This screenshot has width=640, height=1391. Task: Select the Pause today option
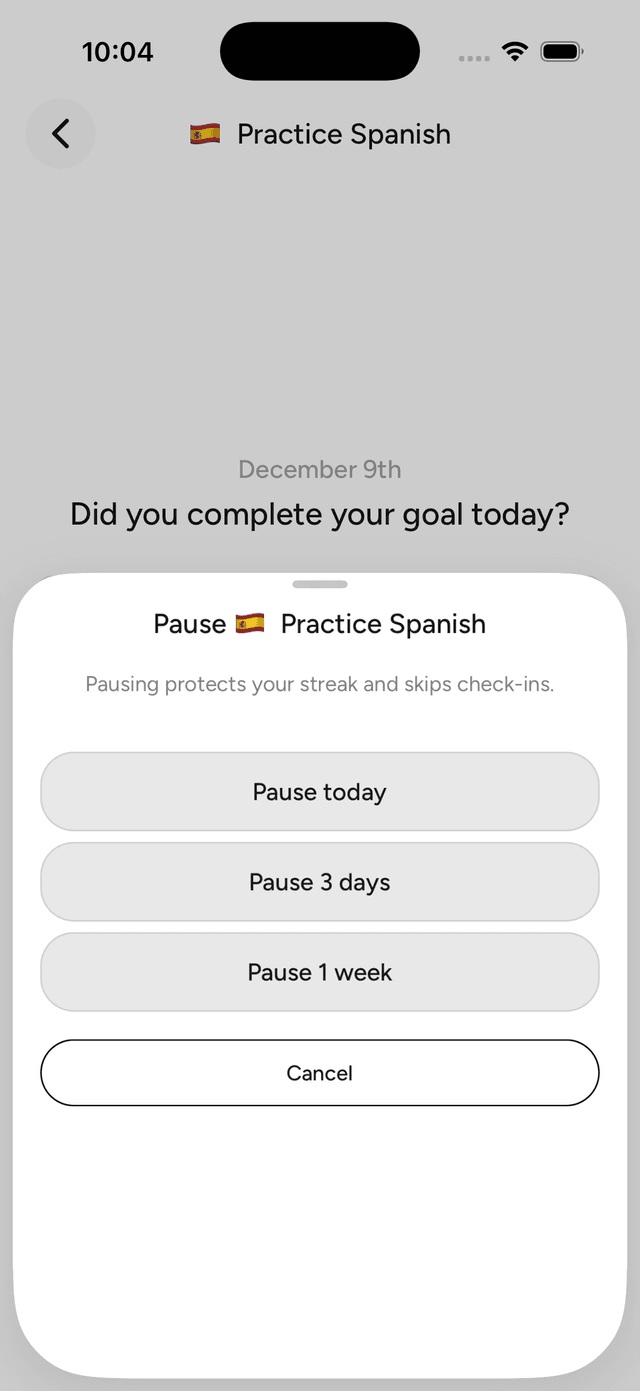pyautogui.click(x=320, y=792)
